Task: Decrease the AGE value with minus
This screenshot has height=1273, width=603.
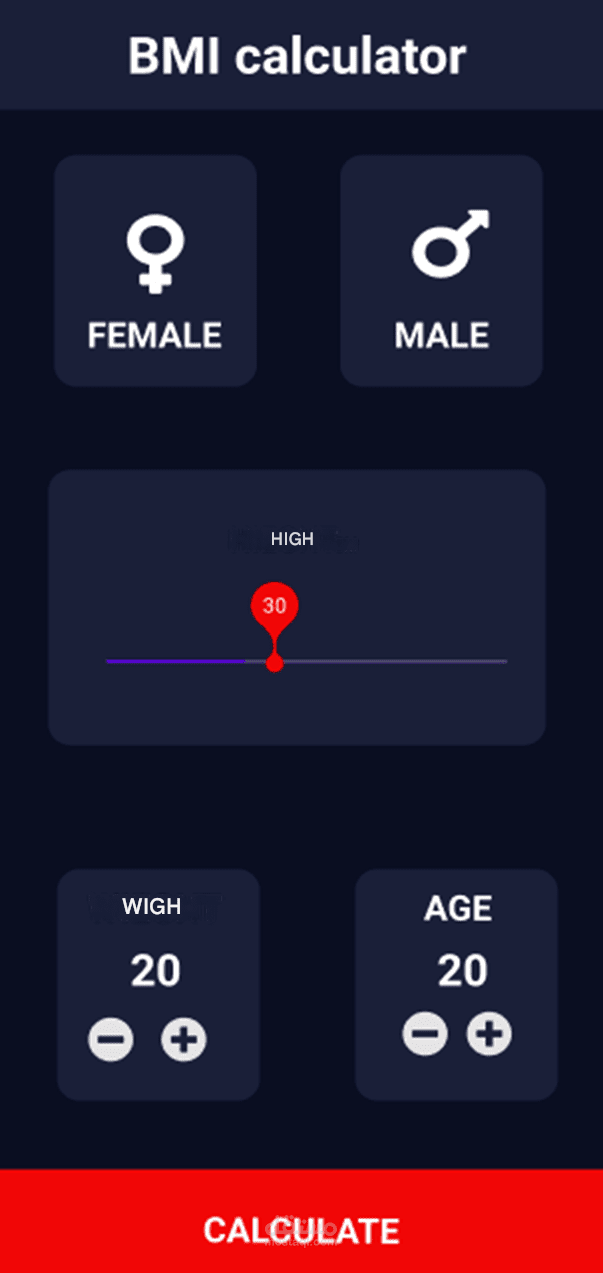Action: pos(425,1034)
